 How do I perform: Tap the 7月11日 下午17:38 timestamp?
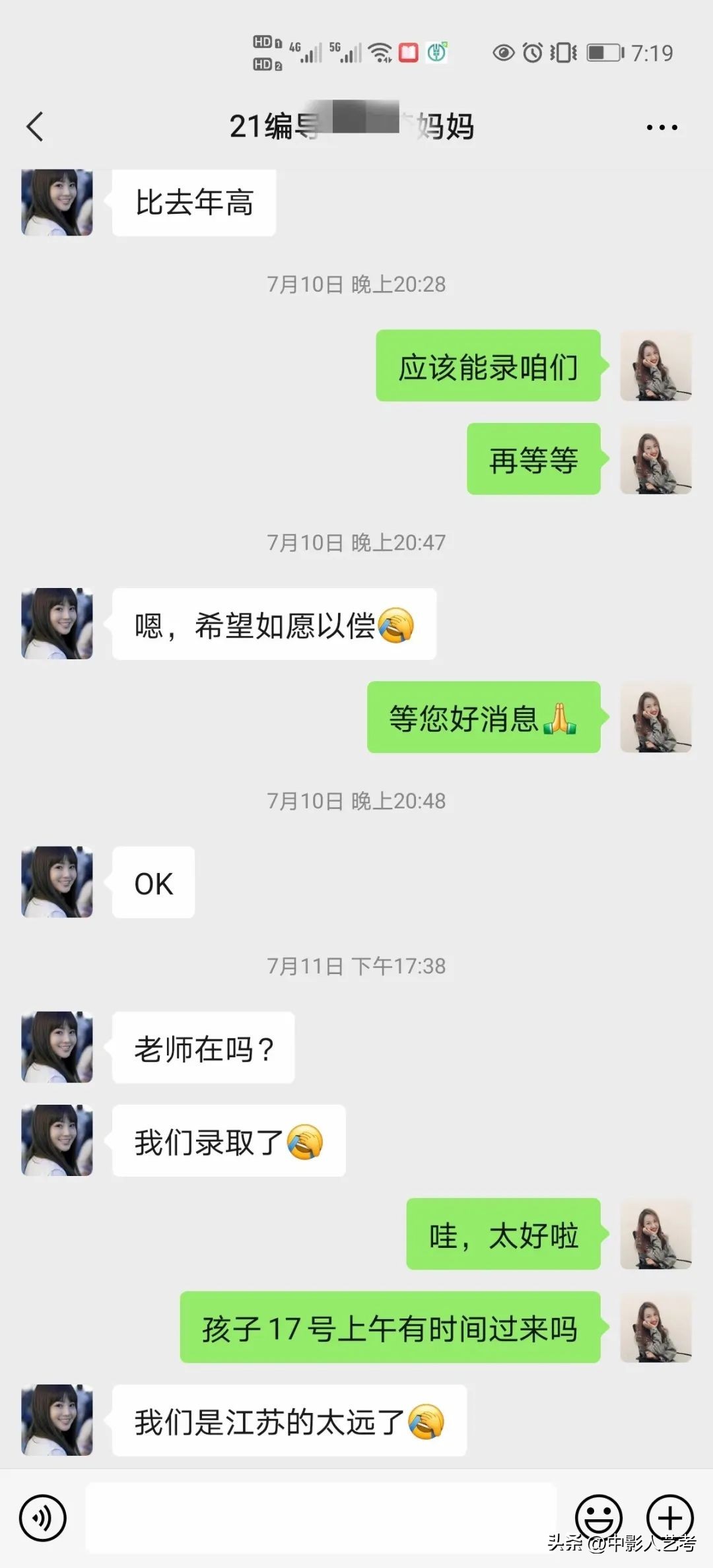click(356, 967)
